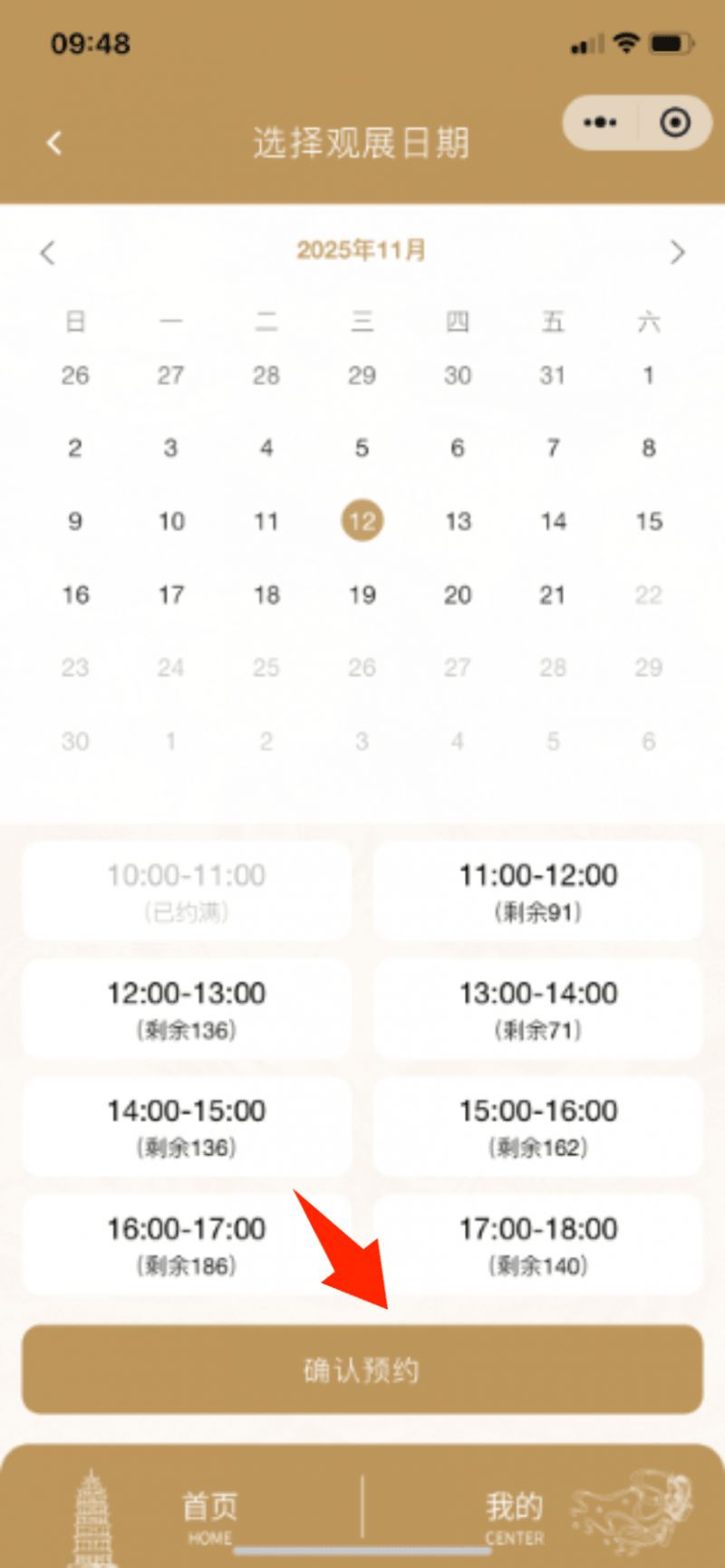Close the mini program via circle icon

click(x=675, y=123)
